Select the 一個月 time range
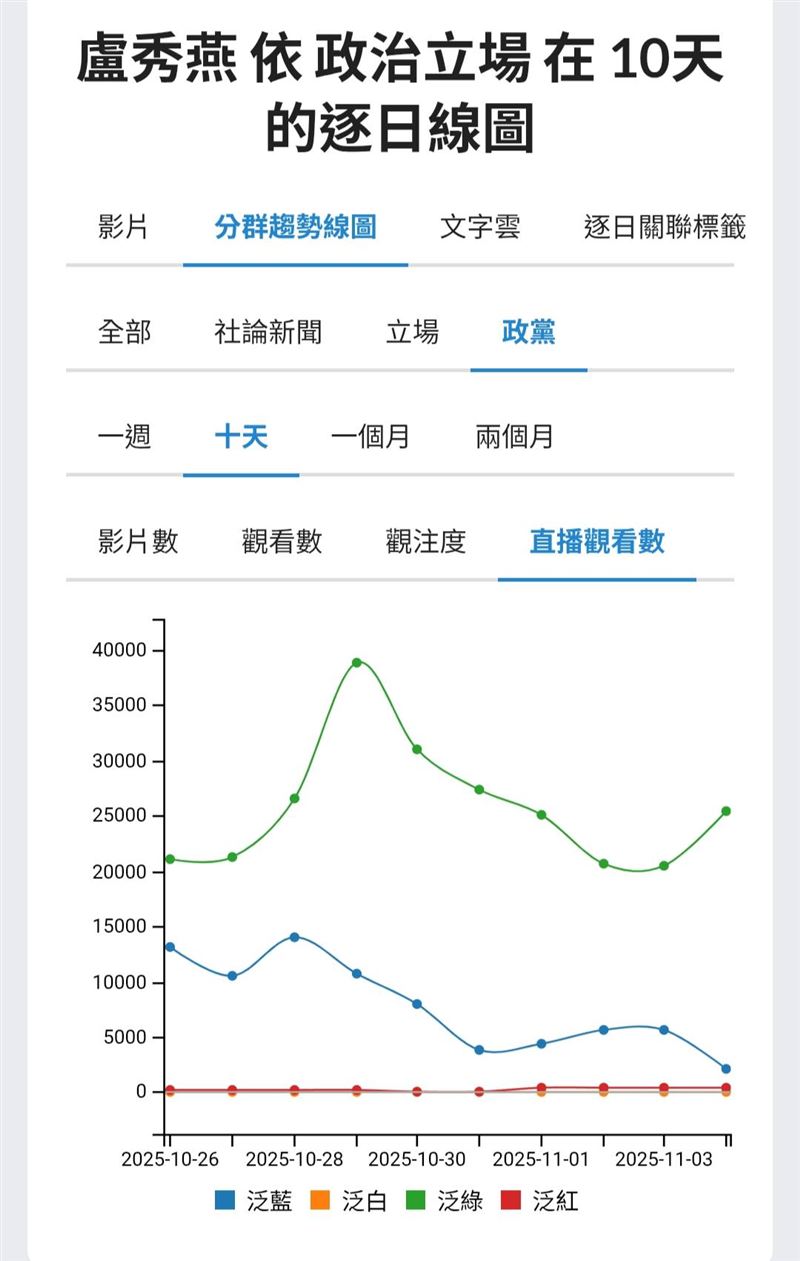The image size is (800, 1261). pyautogui.click(x=373, y=437)
